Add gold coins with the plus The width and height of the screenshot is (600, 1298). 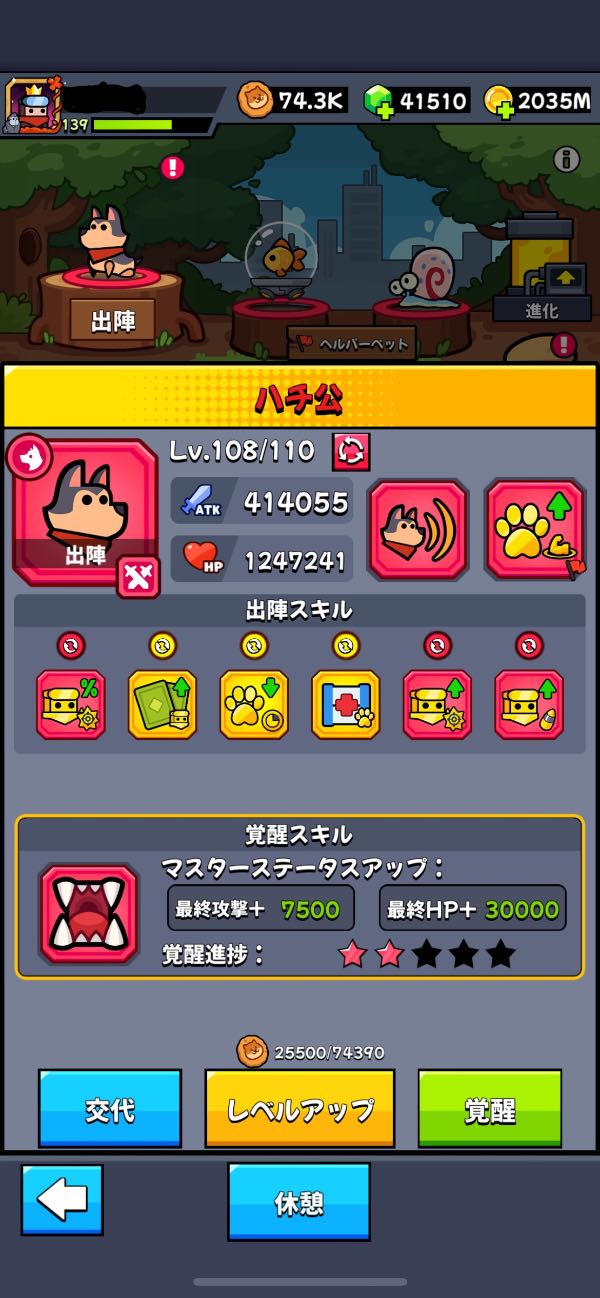[499, 100]
